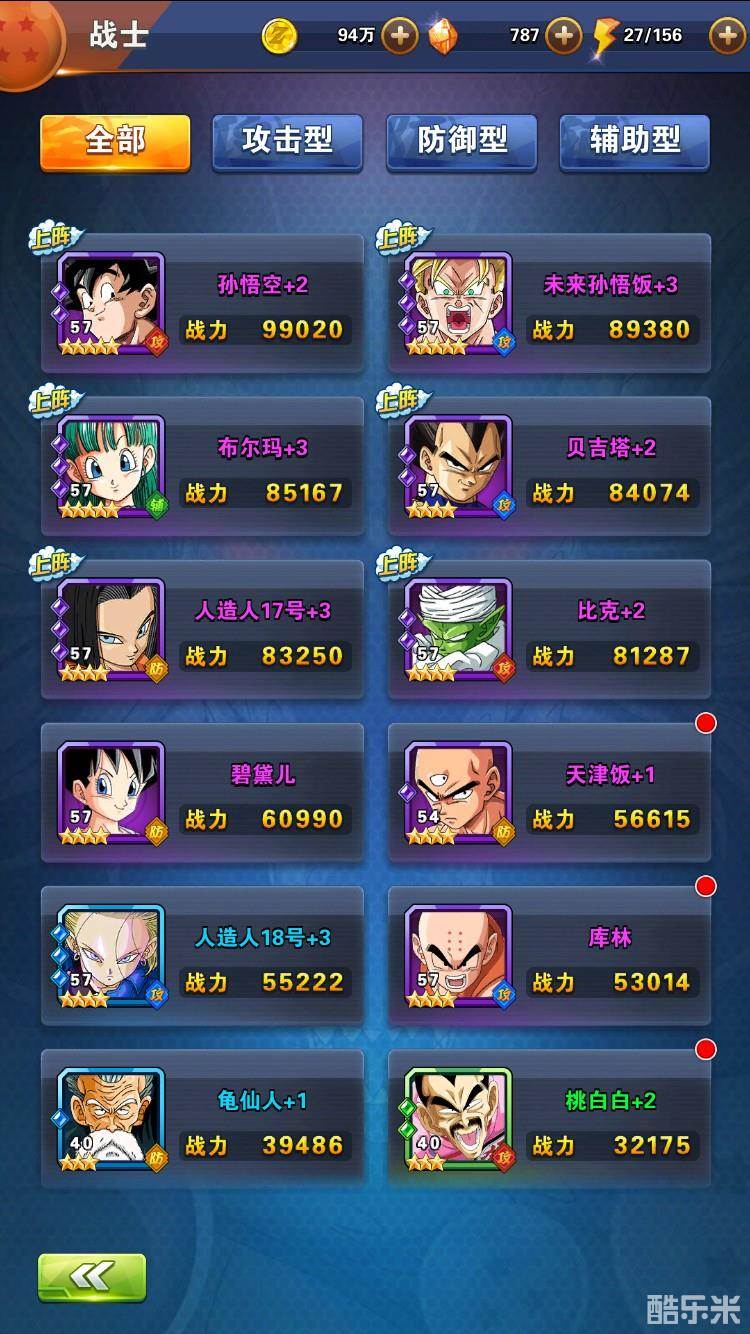
Task: View the 桃白白+2 warrior details
Action: coord(549,1119)
